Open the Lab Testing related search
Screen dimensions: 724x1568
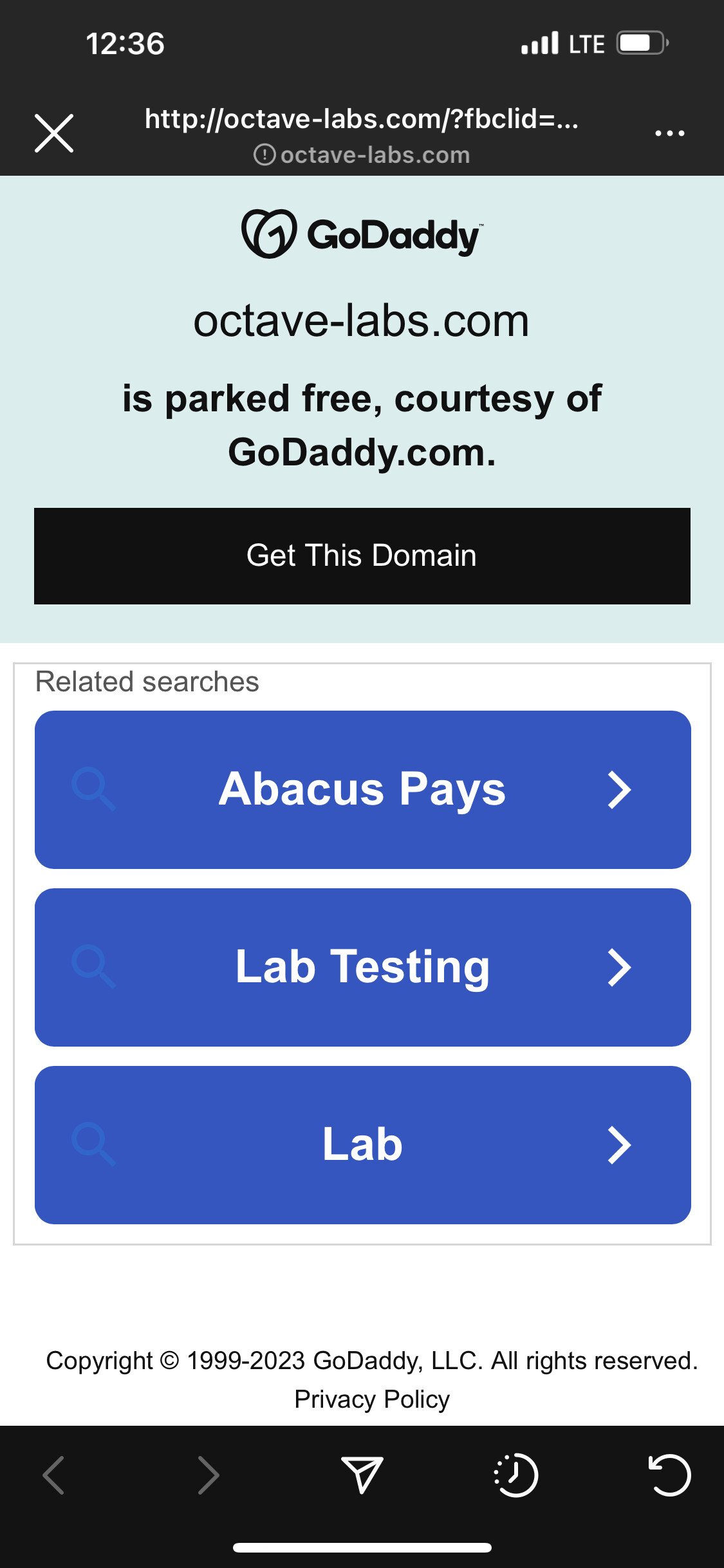[x=363, y=967]
